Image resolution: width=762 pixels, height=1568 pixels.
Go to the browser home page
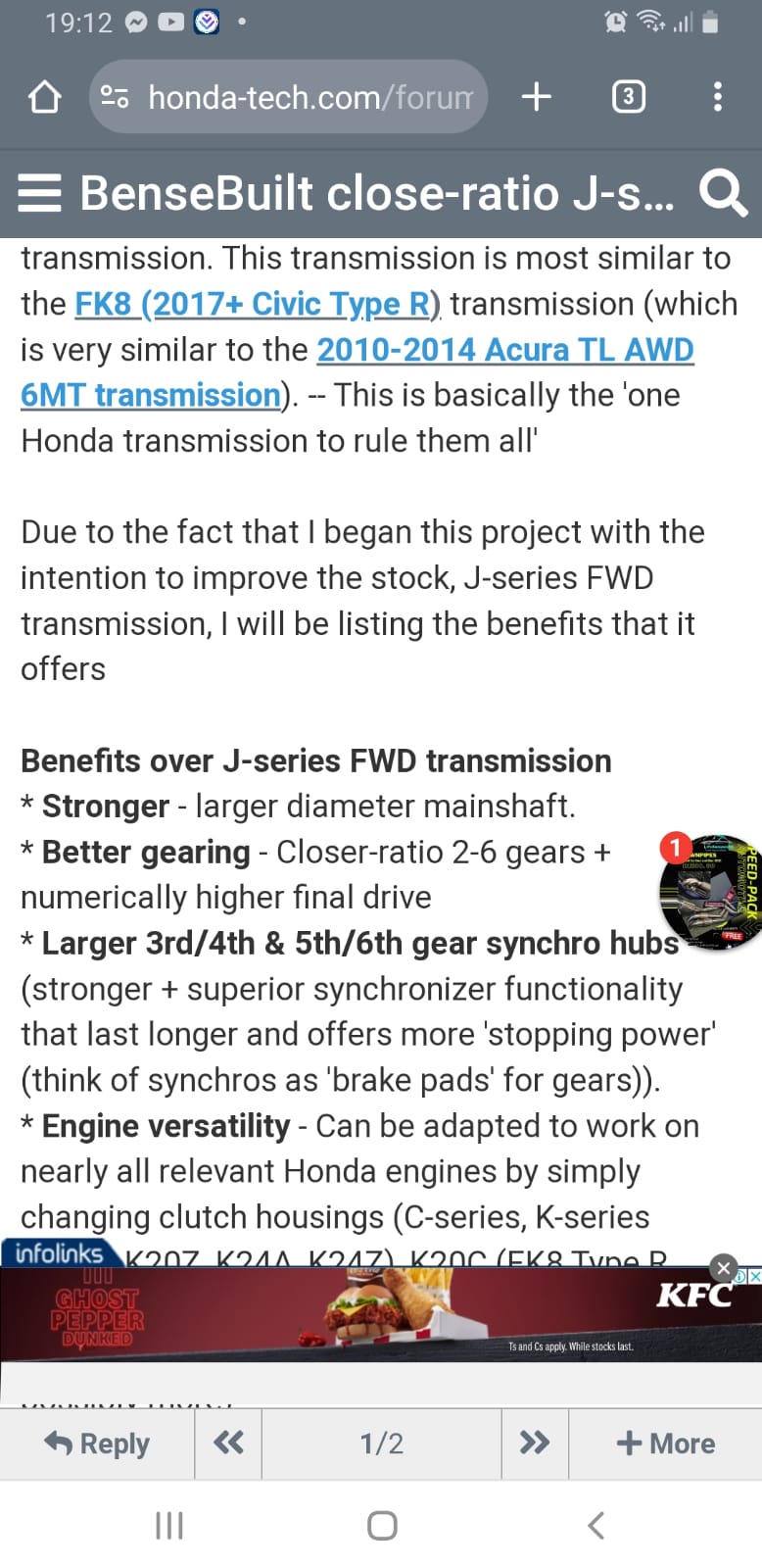coord(44,97)
